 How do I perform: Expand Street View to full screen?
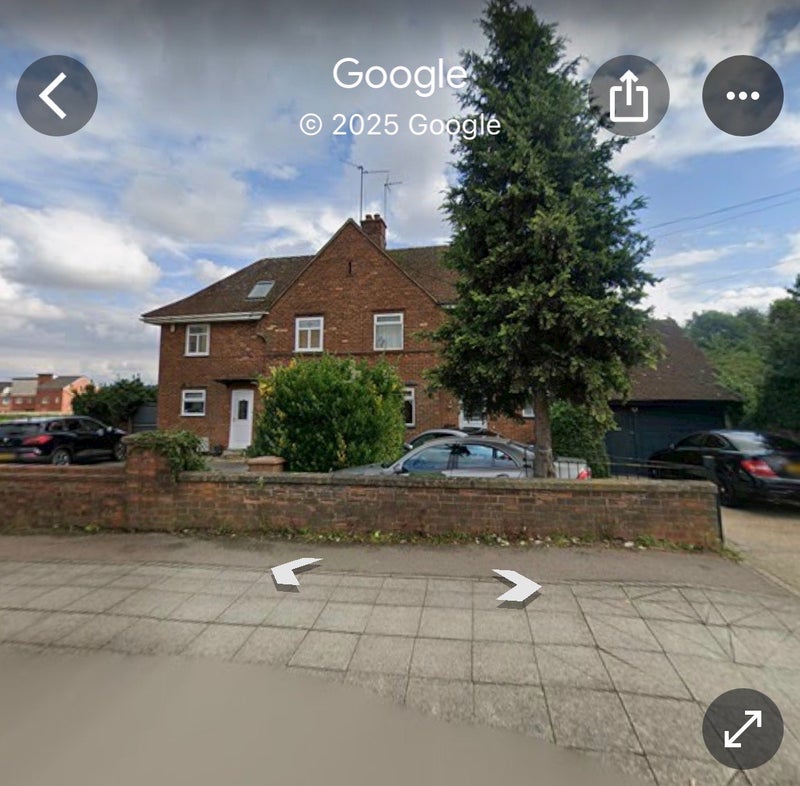coord(742,728)
